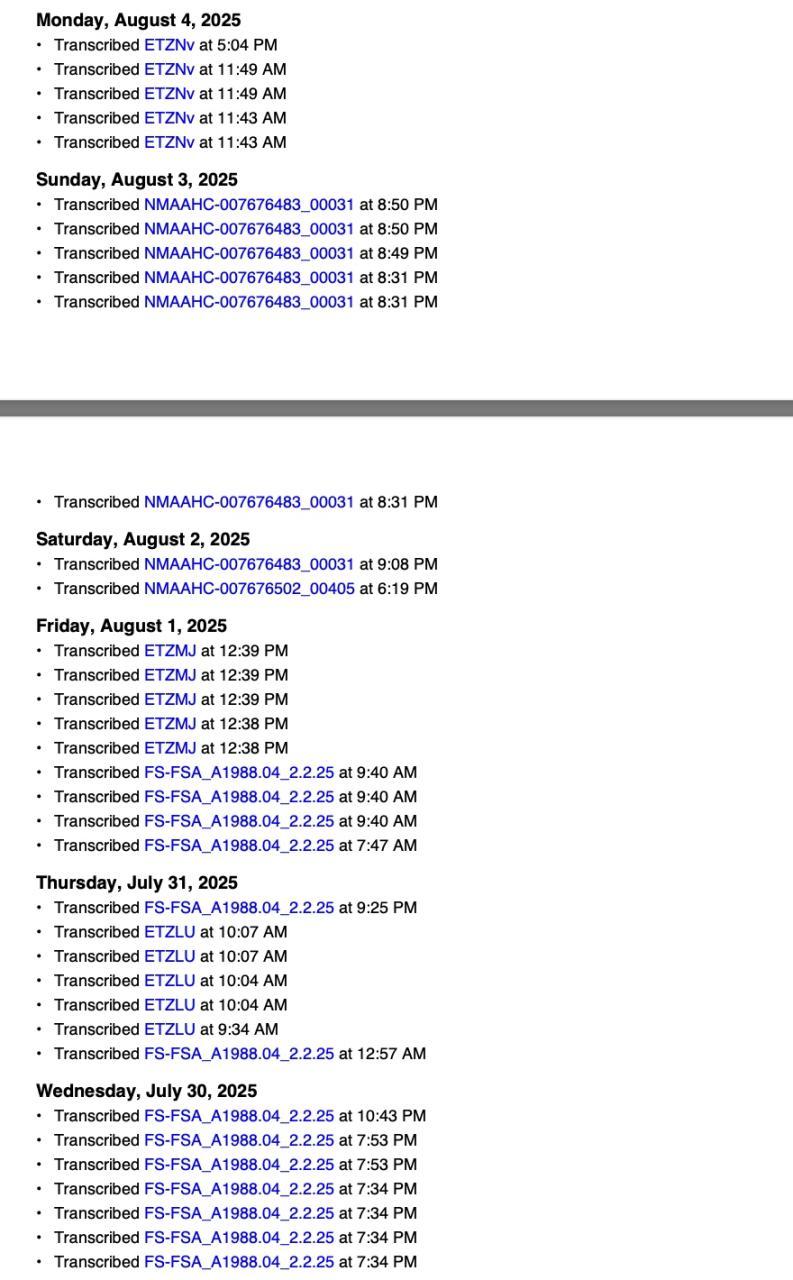
Task: Open FS-FSA_A1988.04_2.2.25 link transcribed at 9:25 PM
Action: pyautogui.click(x=238, y=907)
